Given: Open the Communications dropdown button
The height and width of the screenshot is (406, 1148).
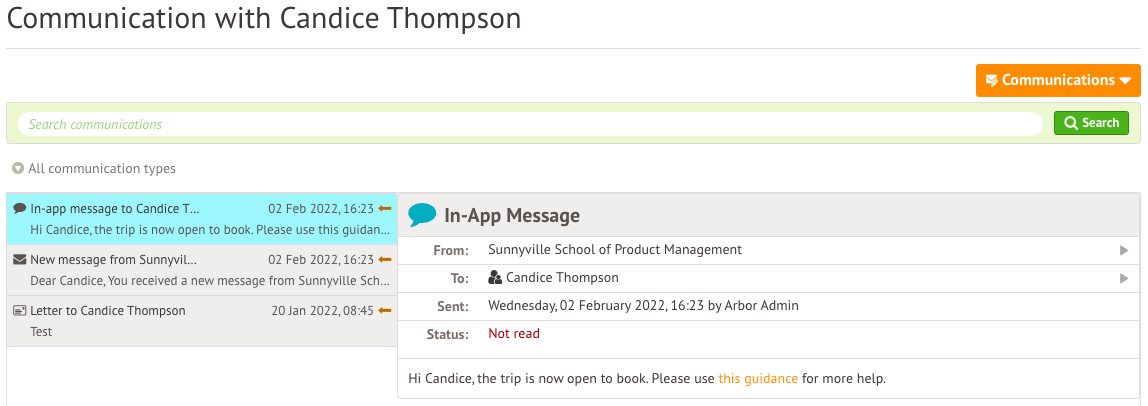Looking at the screenshot, I should [x=1058, y=81].
